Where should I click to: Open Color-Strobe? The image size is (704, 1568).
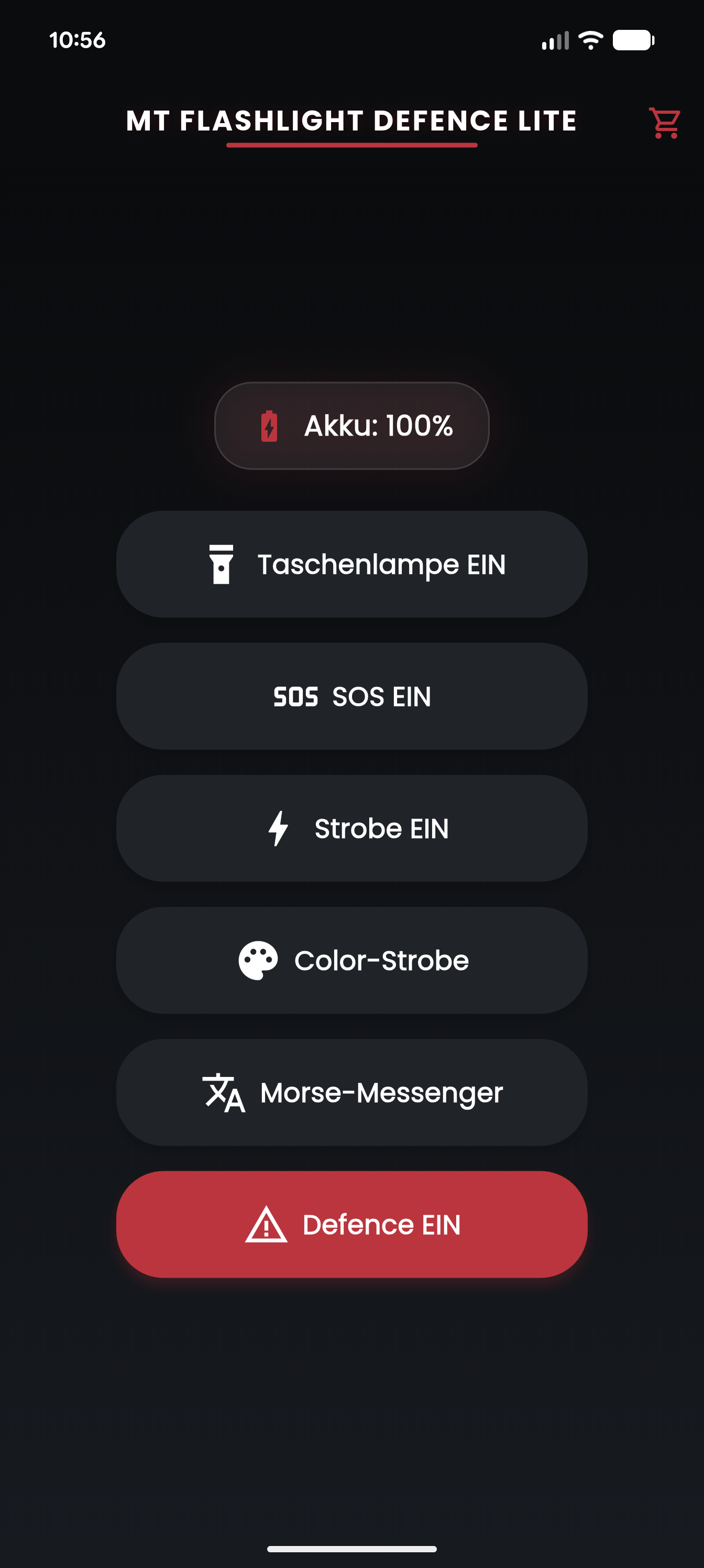tap(351, 961)
